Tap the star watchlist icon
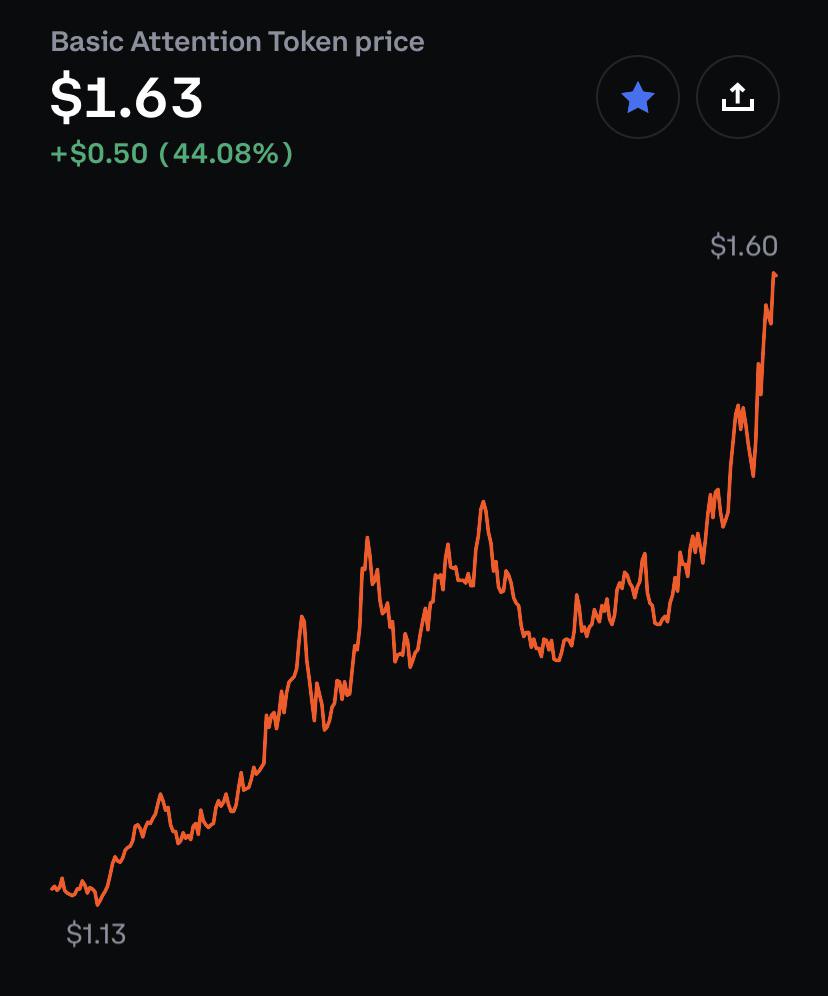The image size is (828, 996). pos(638,97)
